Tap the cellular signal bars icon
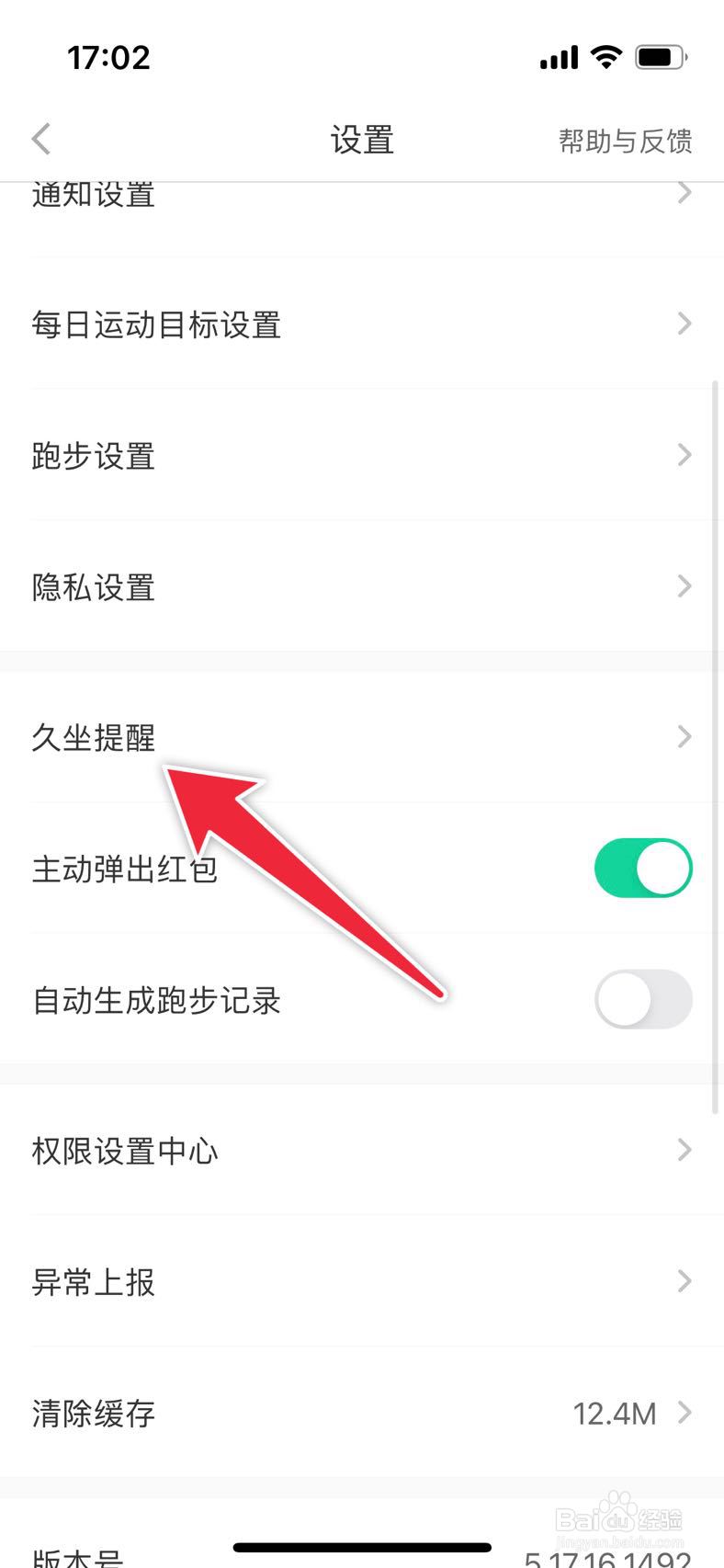Screen dimensions: 724x1568 click(559, 57)
